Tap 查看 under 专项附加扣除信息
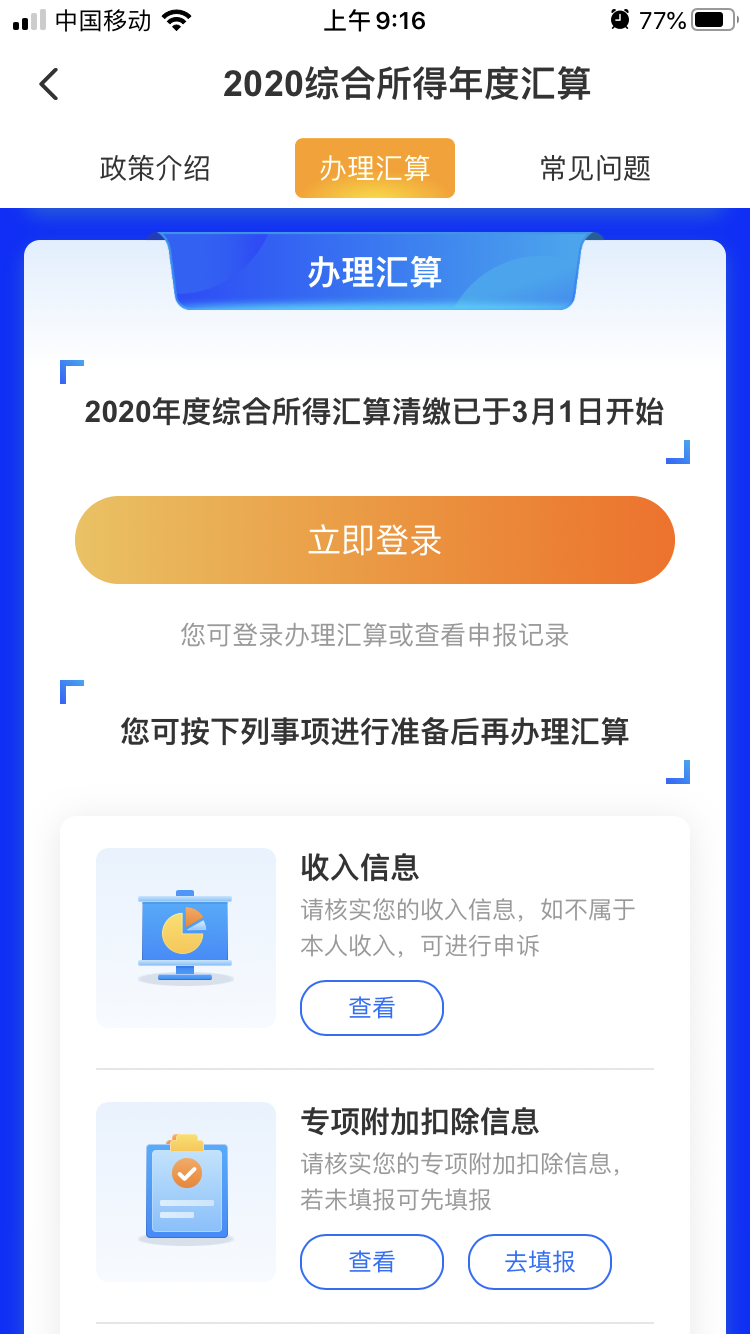The height and width of the screenshot is (1334, 750). coord(372,1262)
